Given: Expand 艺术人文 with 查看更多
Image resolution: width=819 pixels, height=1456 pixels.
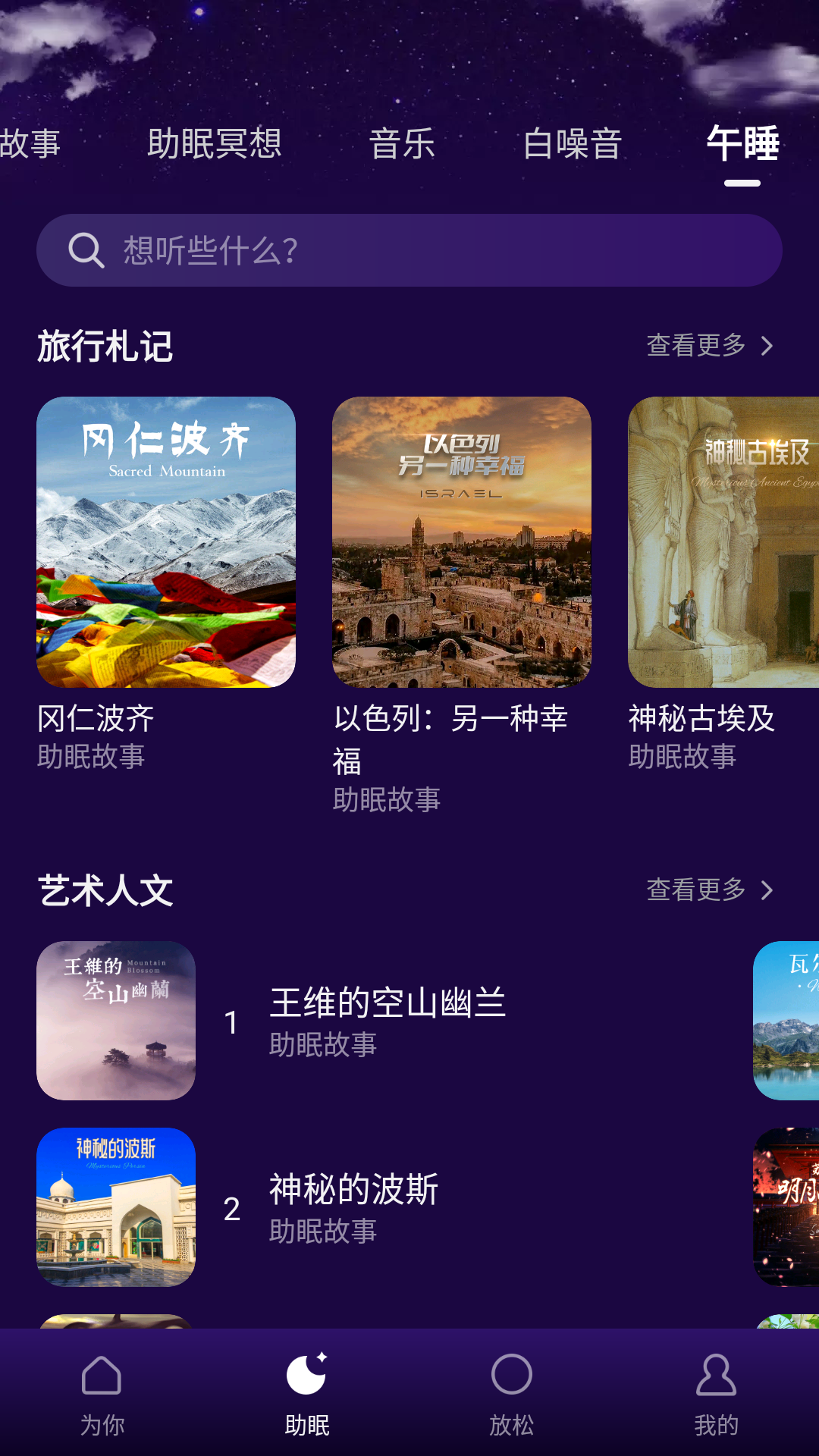Looking at the screenshot, I should (695, 891).
